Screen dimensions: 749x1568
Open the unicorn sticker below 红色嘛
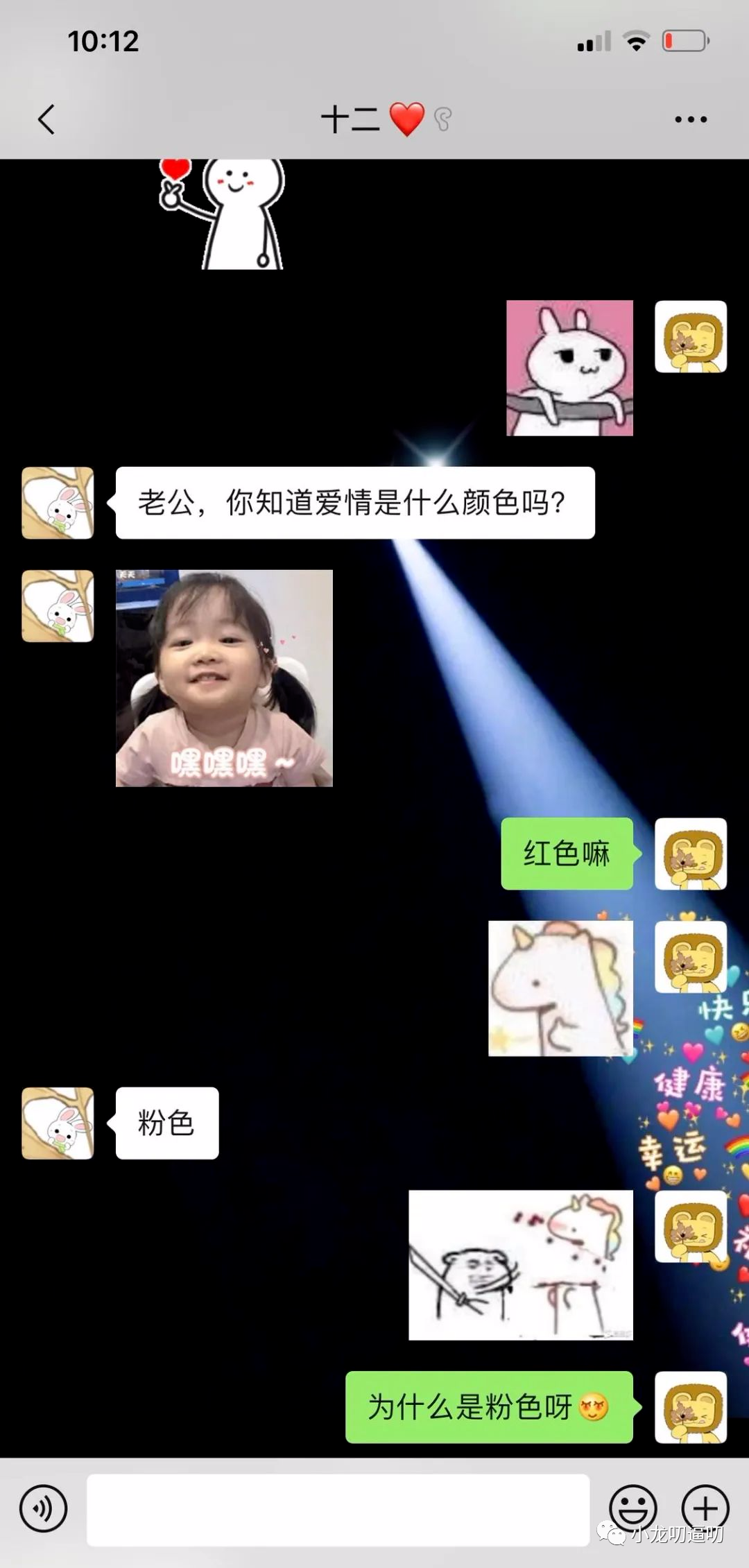560,988
